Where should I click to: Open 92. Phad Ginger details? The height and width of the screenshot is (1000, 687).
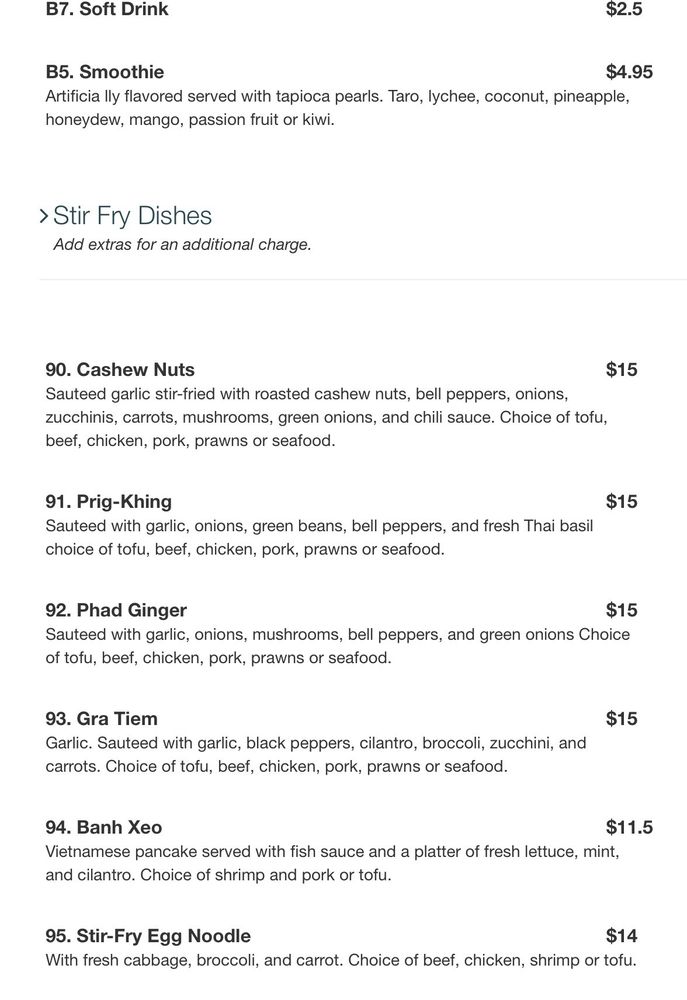click(x=116, y=610)
